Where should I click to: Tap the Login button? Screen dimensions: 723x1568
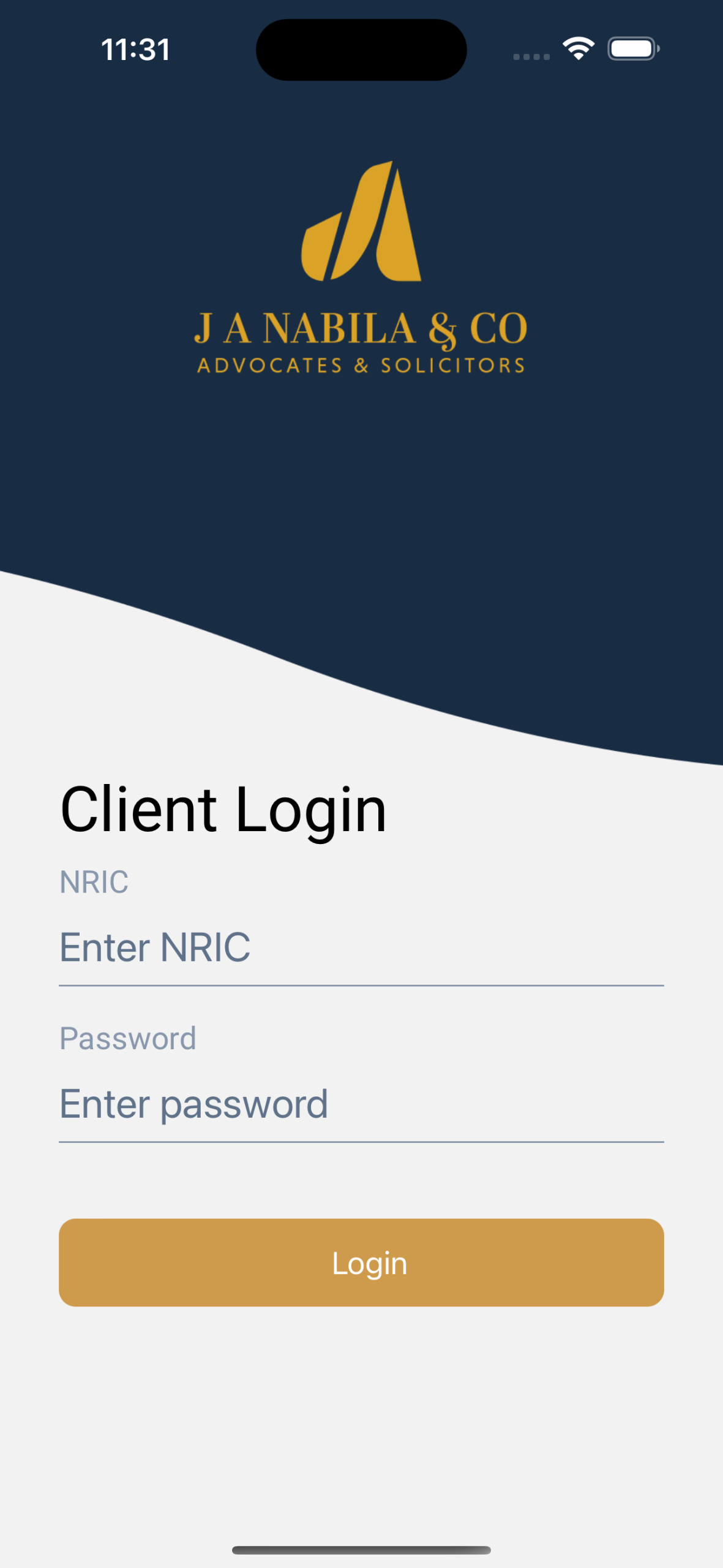pos(361,1262)
